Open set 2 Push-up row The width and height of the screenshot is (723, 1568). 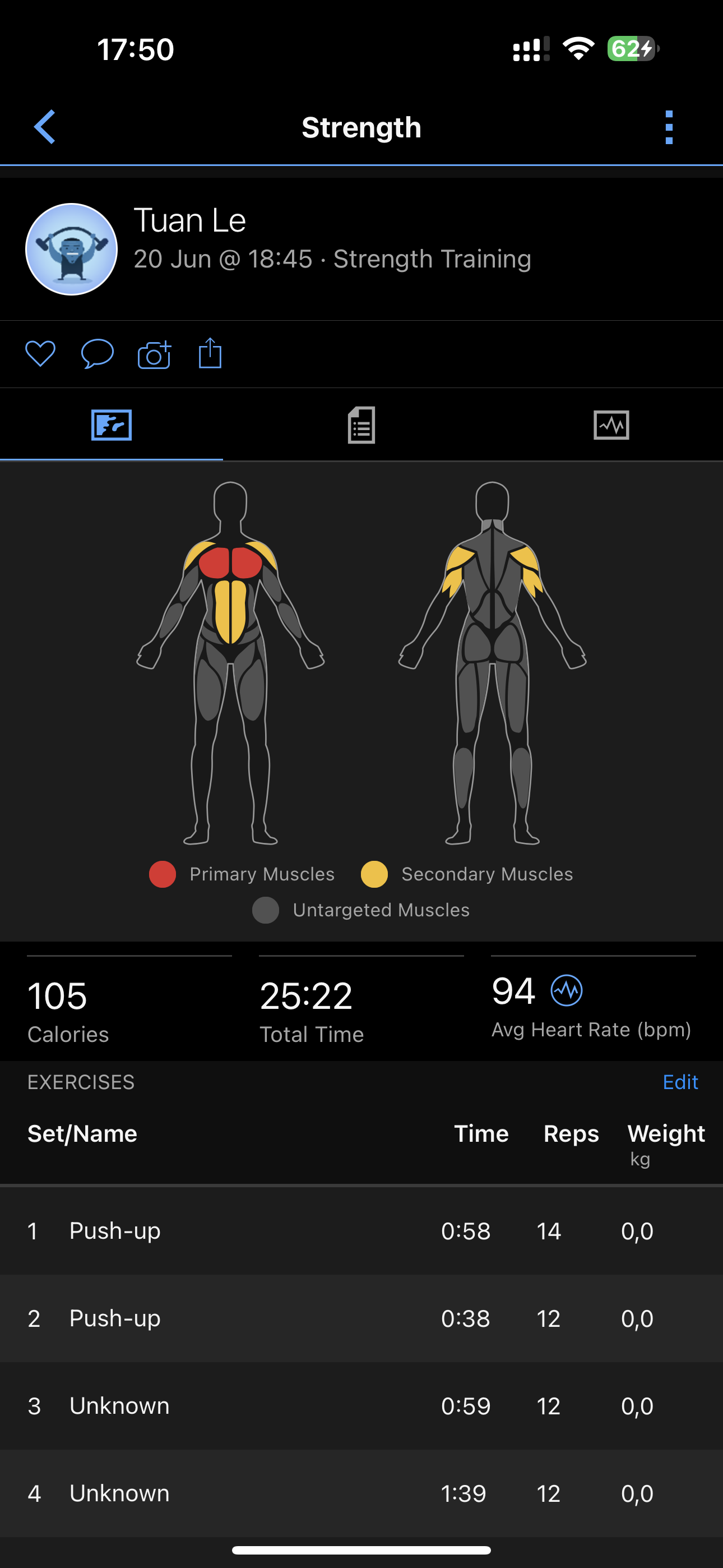coord(361,1318)
